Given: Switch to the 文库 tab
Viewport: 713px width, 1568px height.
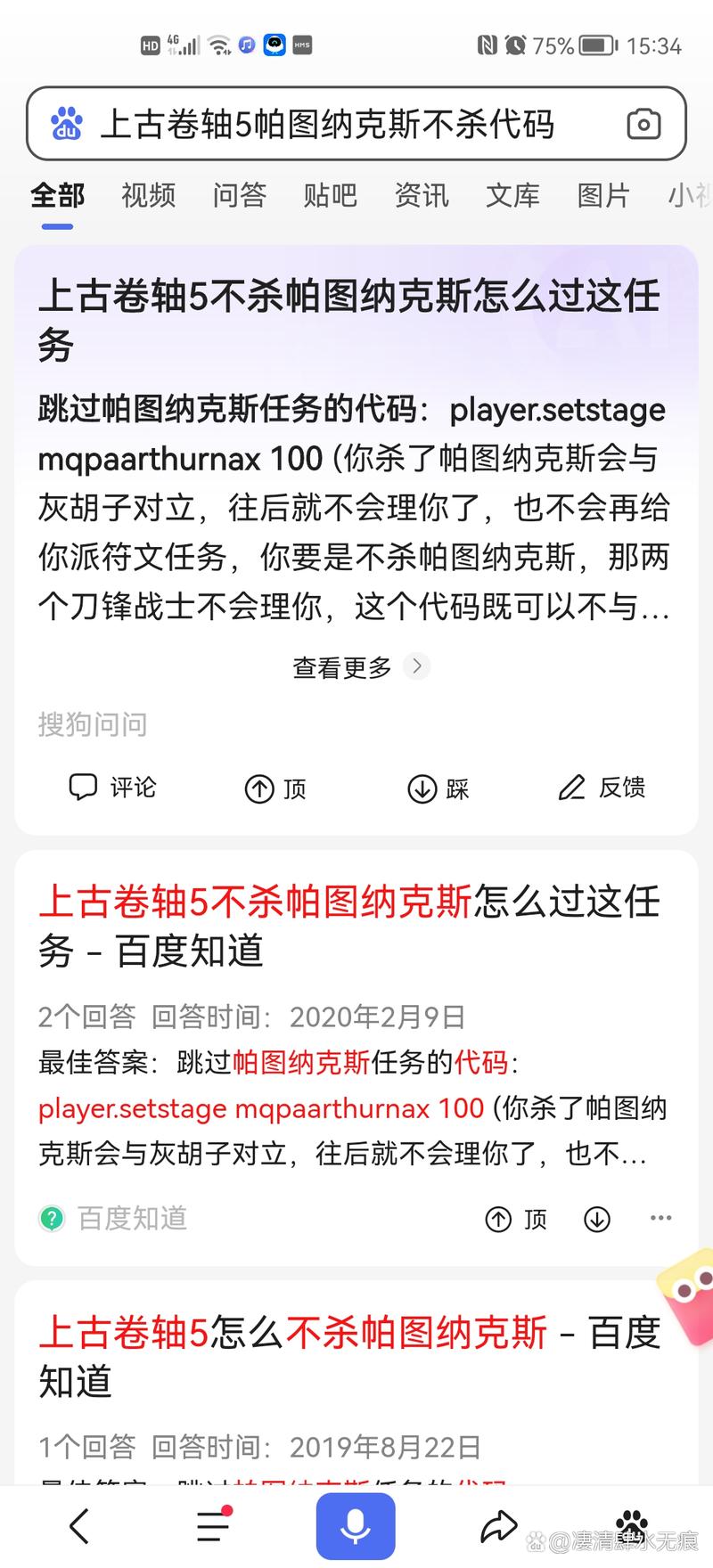Looking at the screenshot, I should (x=512, y=195).
